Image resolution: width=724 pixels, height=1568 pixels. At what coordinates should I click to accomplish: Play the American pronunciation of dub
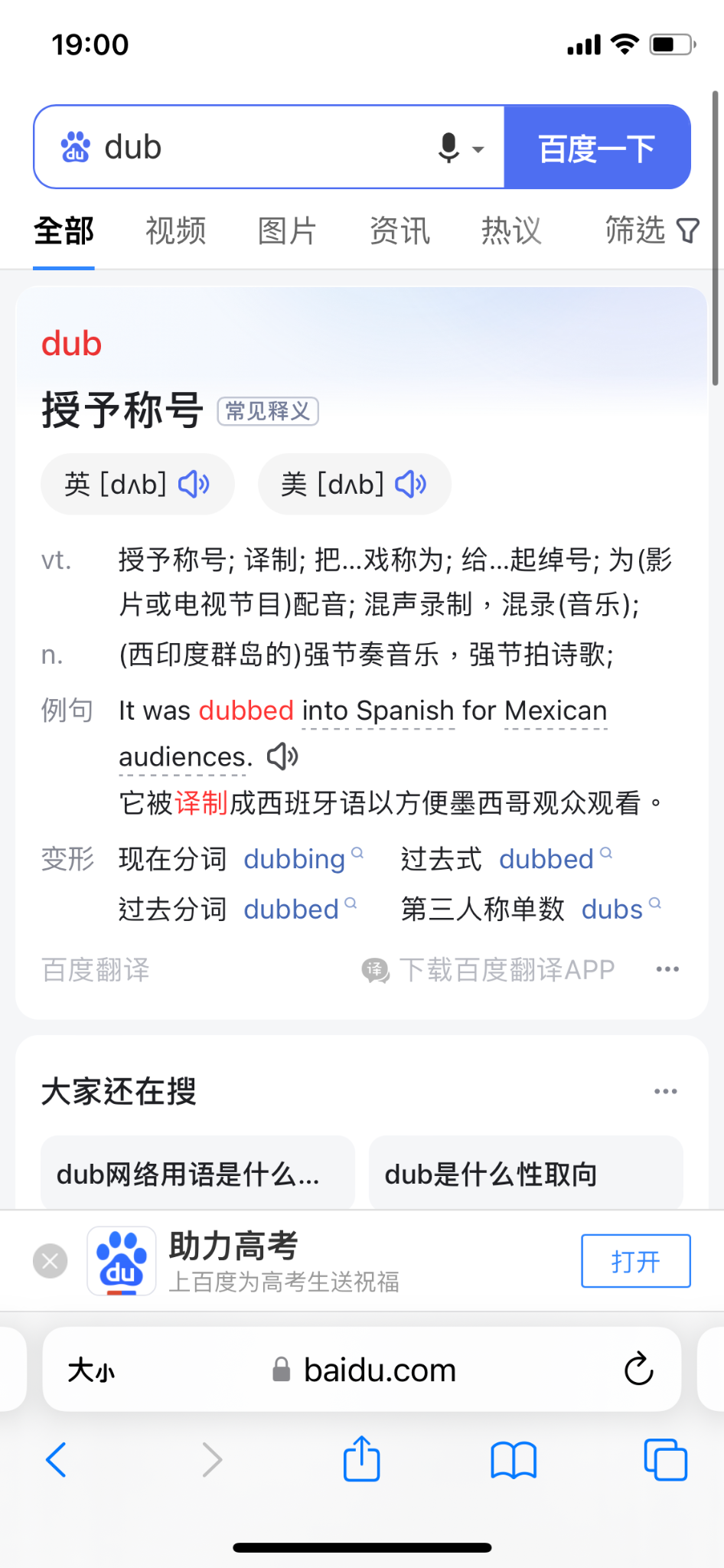tap(410, 484)
